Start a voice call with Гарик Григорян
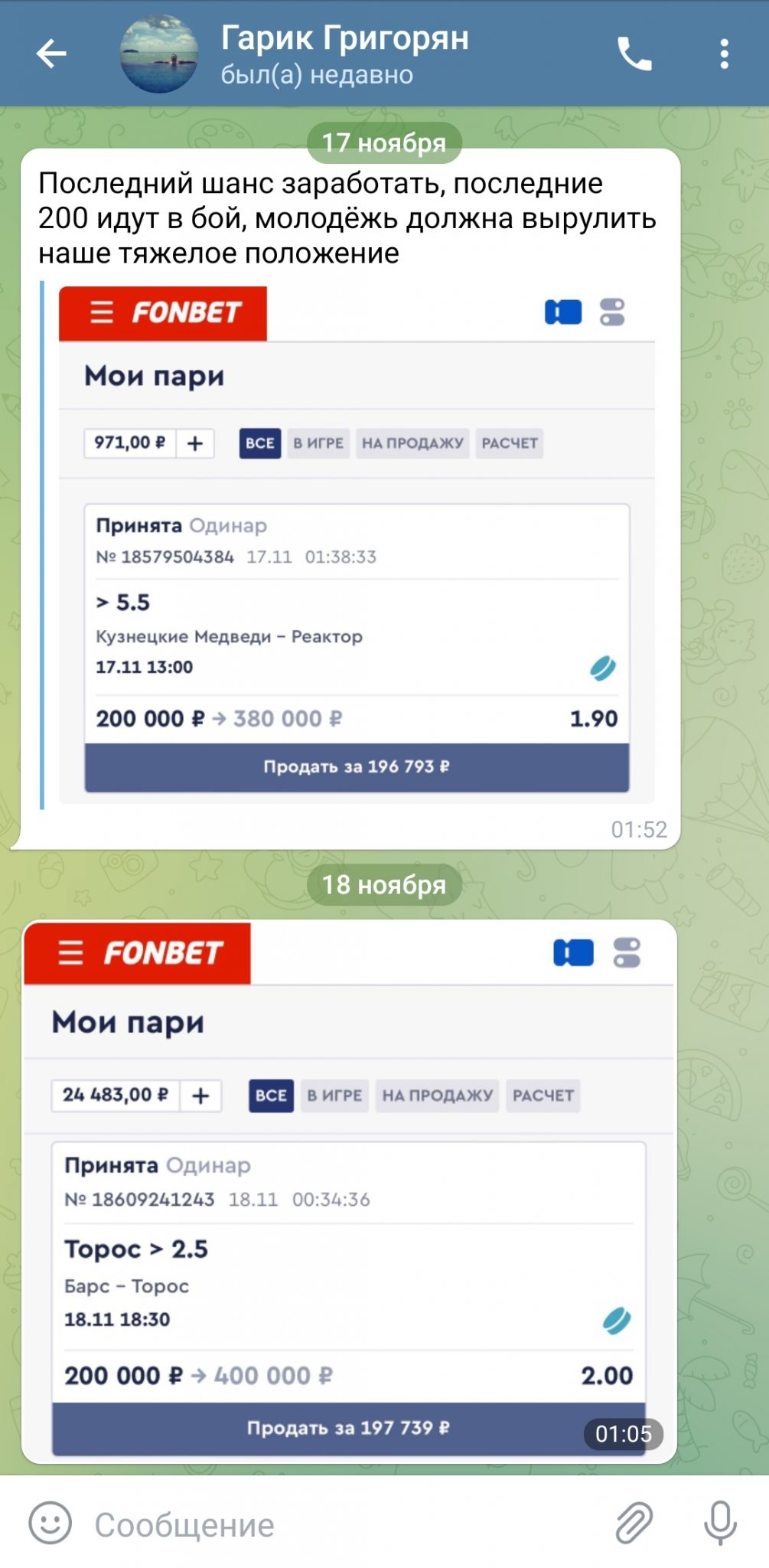This screenshot has width=769, height=1568. pyautogui.click(x=634, y=54)
